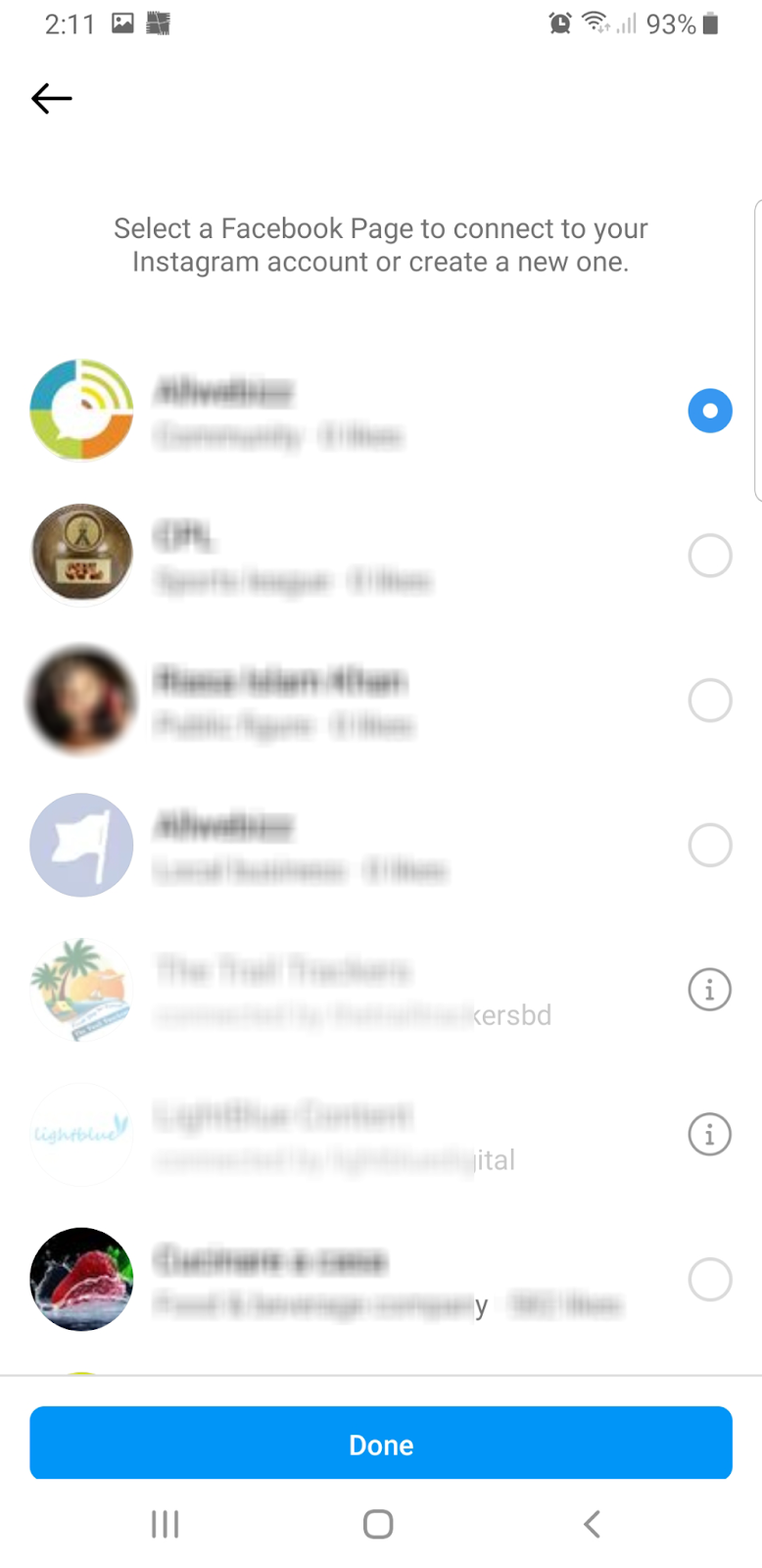
Task: Open info for the lightblue logo page
Action: (x=709, y=1135)
